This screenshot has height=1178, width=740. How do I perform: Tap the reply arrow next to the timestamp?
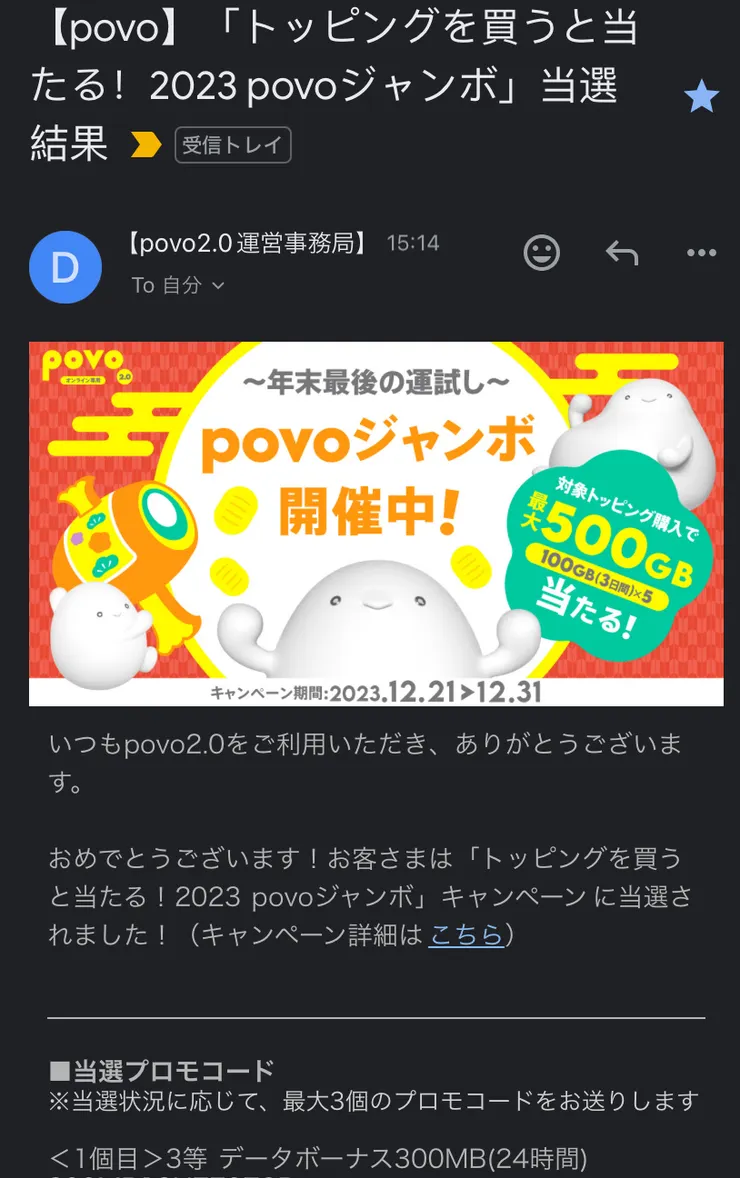coord(621,253)
